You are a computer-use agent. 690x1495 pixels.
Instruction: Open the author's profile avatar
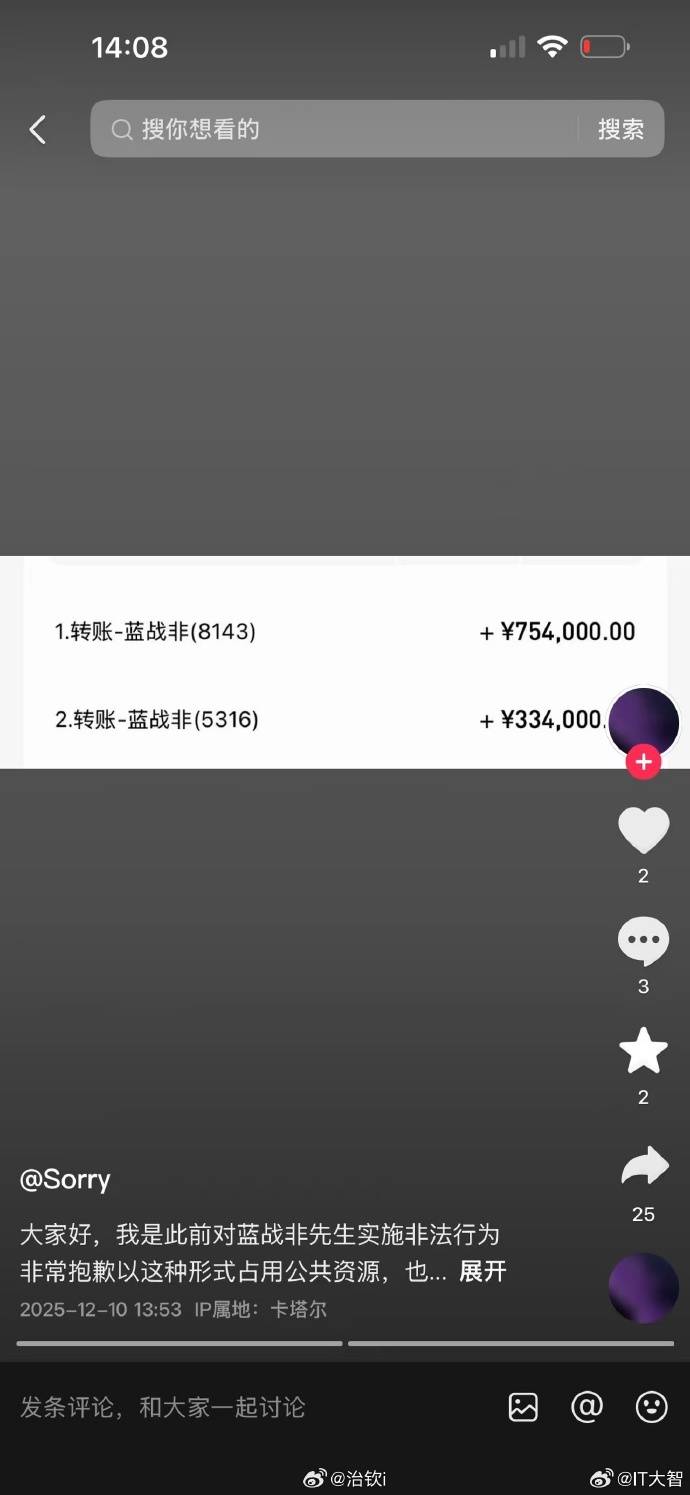pyautogui.click(x=643, y=722)
